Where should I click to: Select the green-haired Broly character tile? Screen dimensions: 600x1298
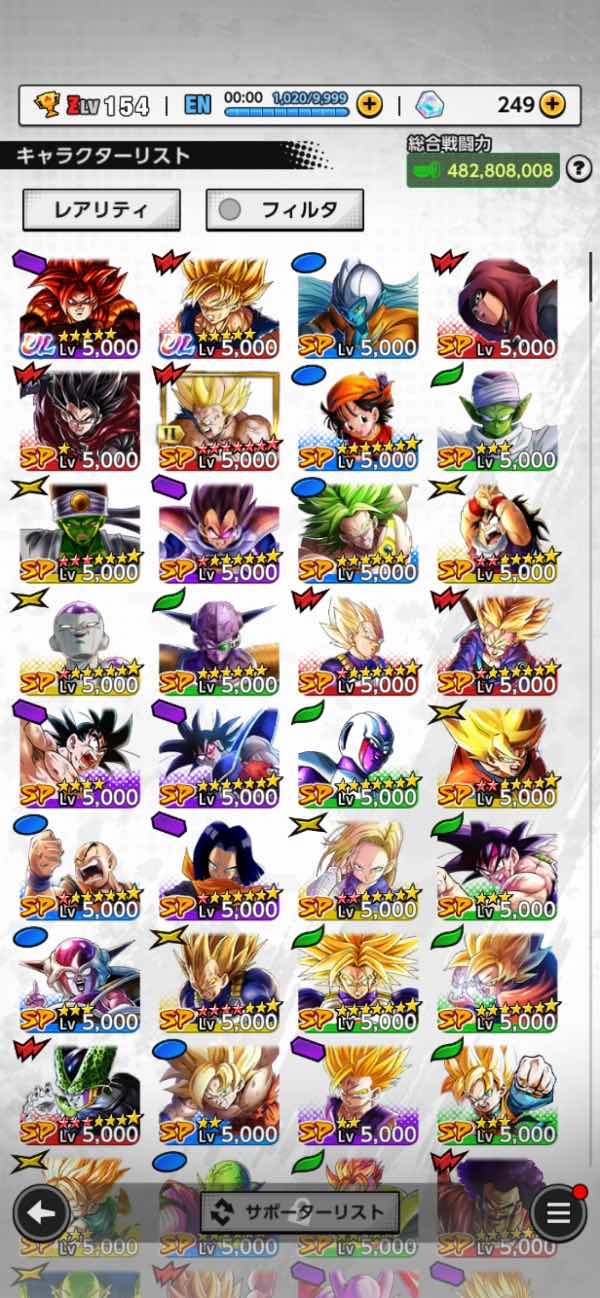click(357, 532)
